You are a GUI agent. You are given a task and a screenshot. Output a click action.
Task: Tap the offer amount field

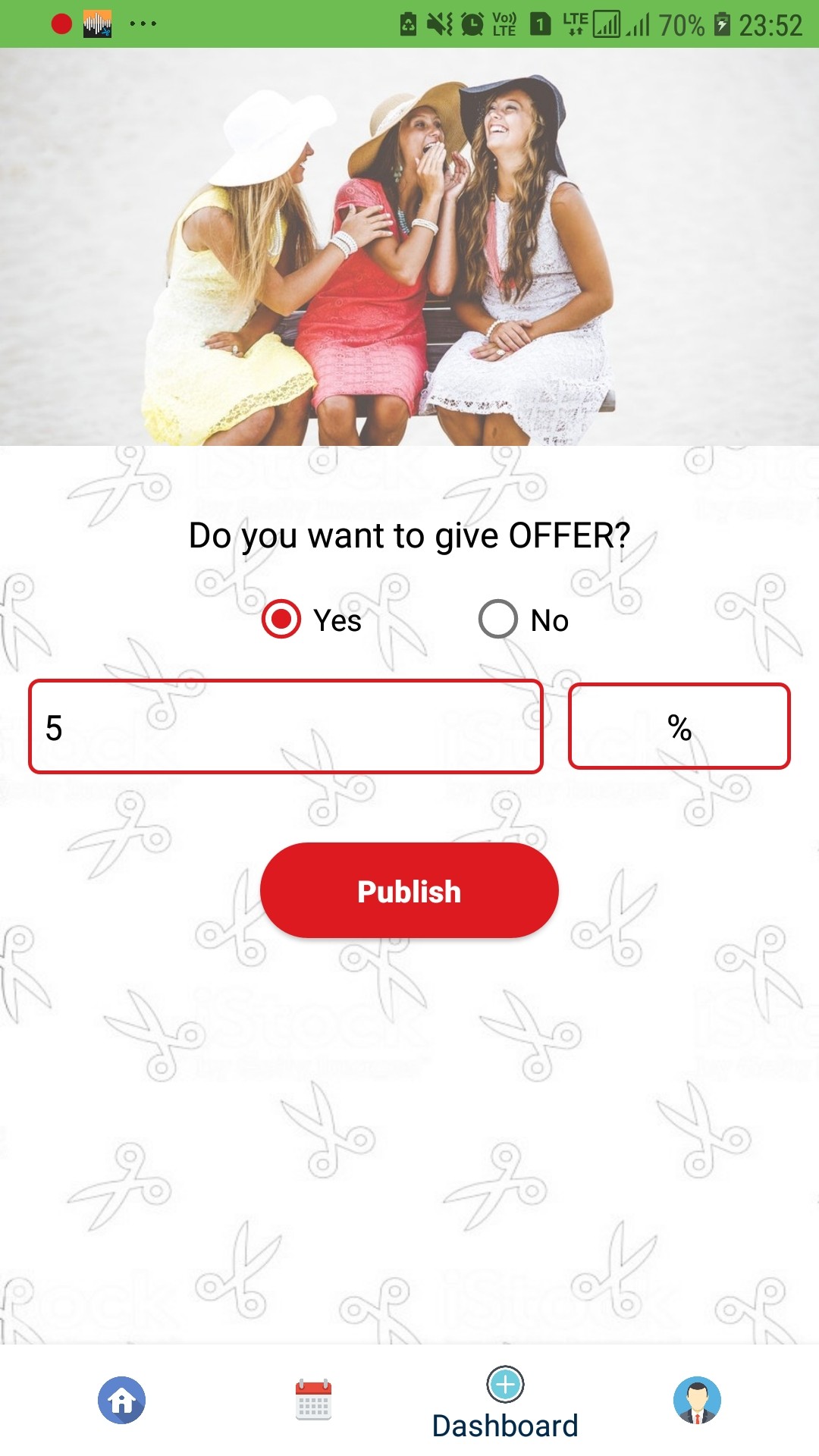(x=286, y=726)
